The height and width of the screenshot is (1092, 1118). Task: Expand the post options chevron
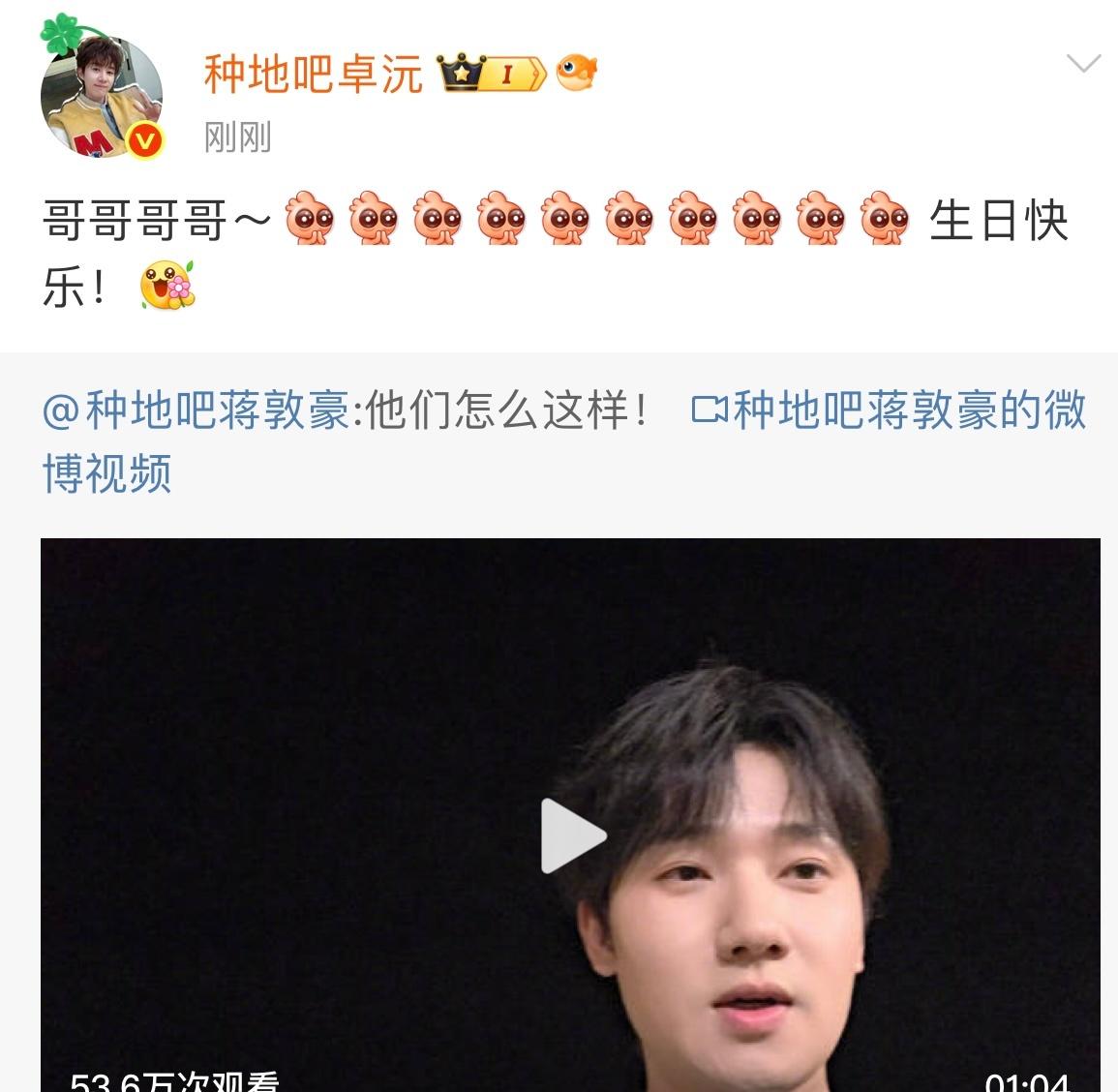click(x=1082, y=65)
